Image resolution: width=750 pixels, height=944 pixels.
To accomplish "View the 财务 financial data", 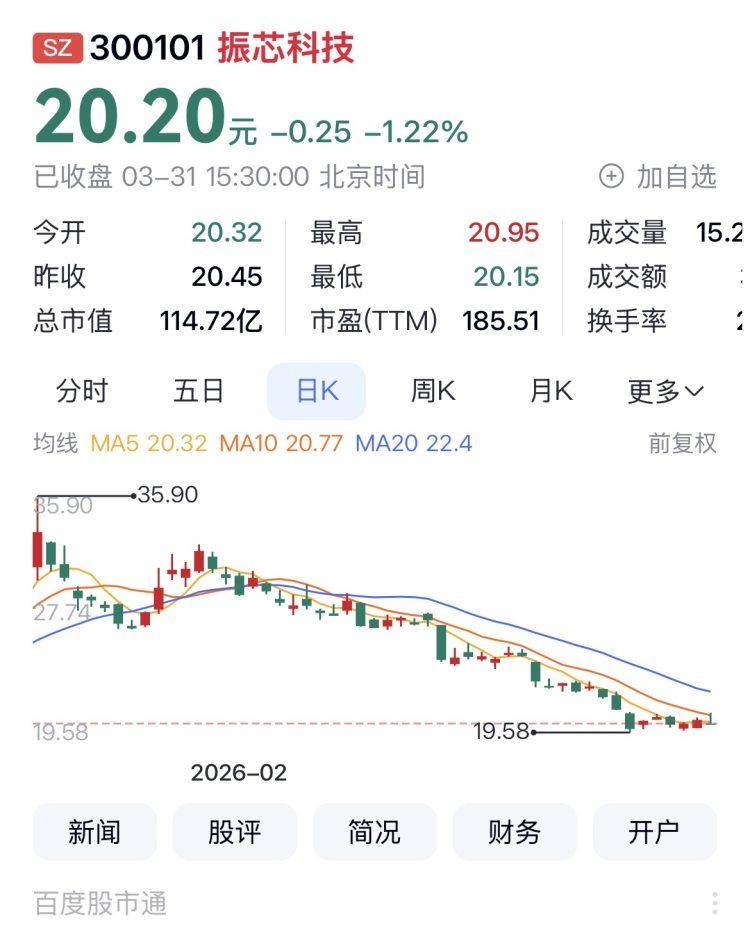I will point(515,831).
